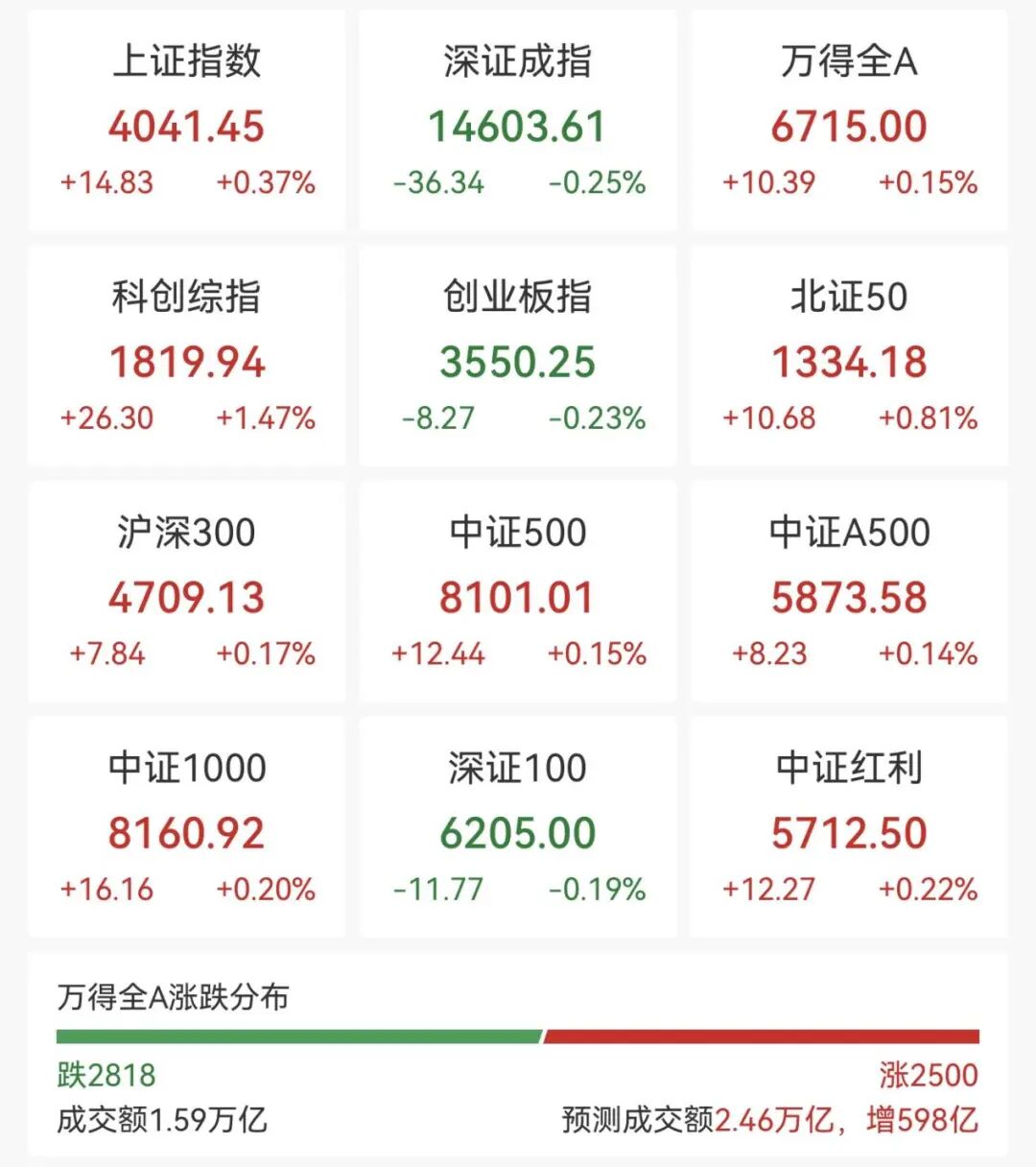Select the 中证A500 index card
This screenshot has width=1036, height=1167.
849,592
